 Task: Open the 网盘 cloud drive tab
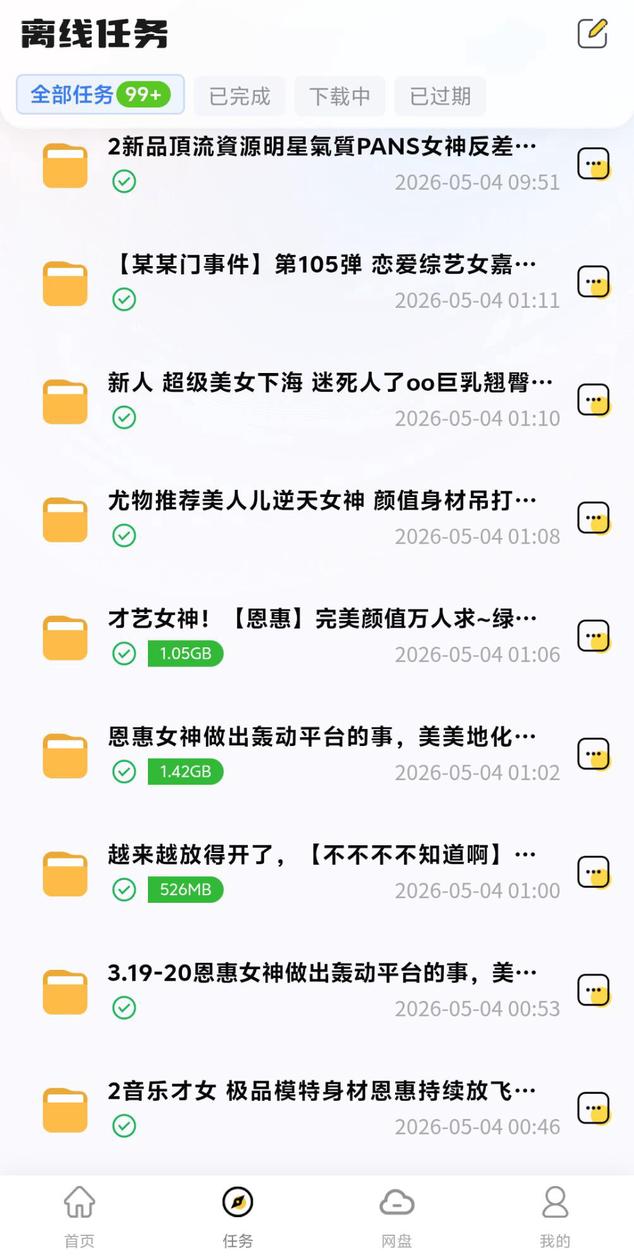[x=397, y=1217]
